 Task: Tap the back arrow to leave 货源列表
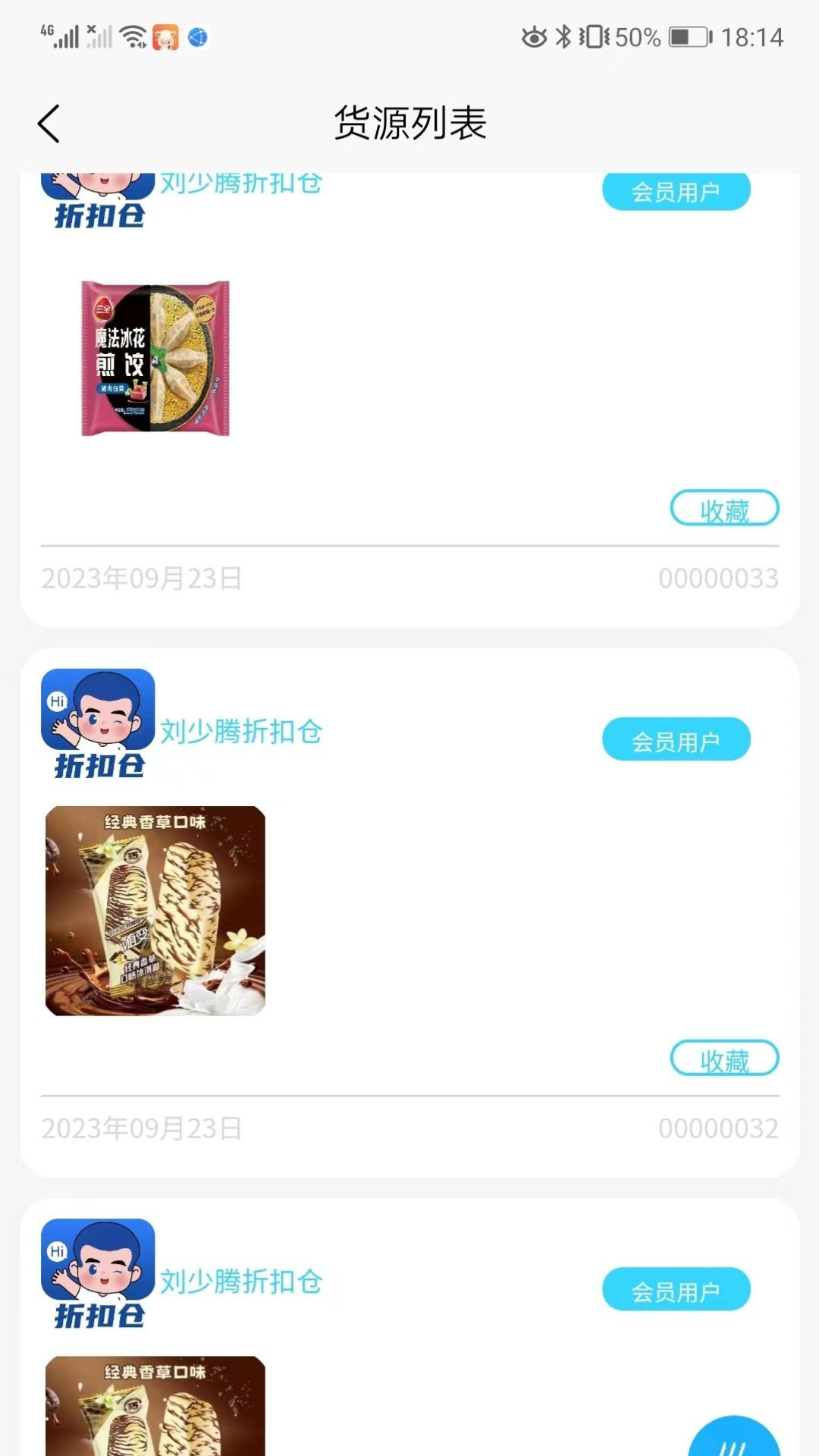tap(49, 122)
